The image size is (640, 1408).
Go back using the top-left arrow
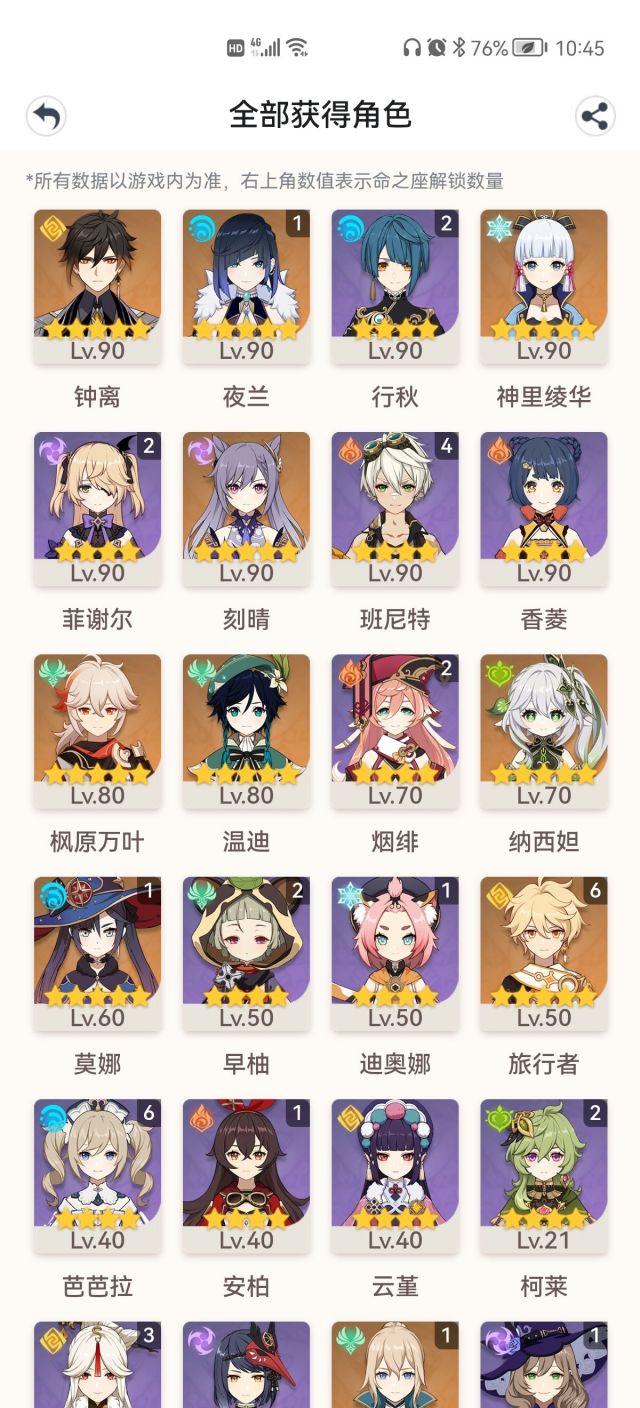(46, 116)
